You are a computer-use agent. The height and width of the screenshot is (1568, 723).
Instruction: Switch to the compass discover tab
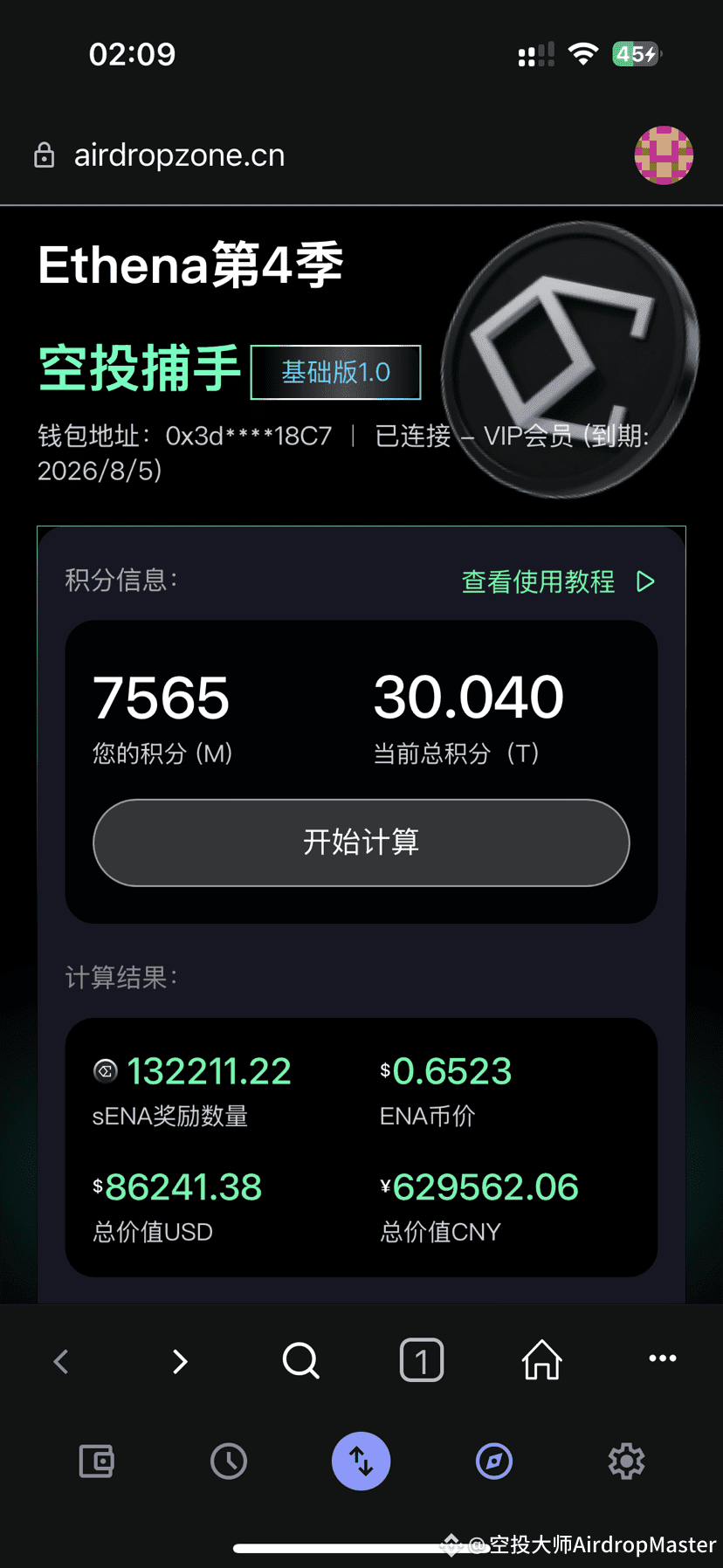(x=494, y=1461)
